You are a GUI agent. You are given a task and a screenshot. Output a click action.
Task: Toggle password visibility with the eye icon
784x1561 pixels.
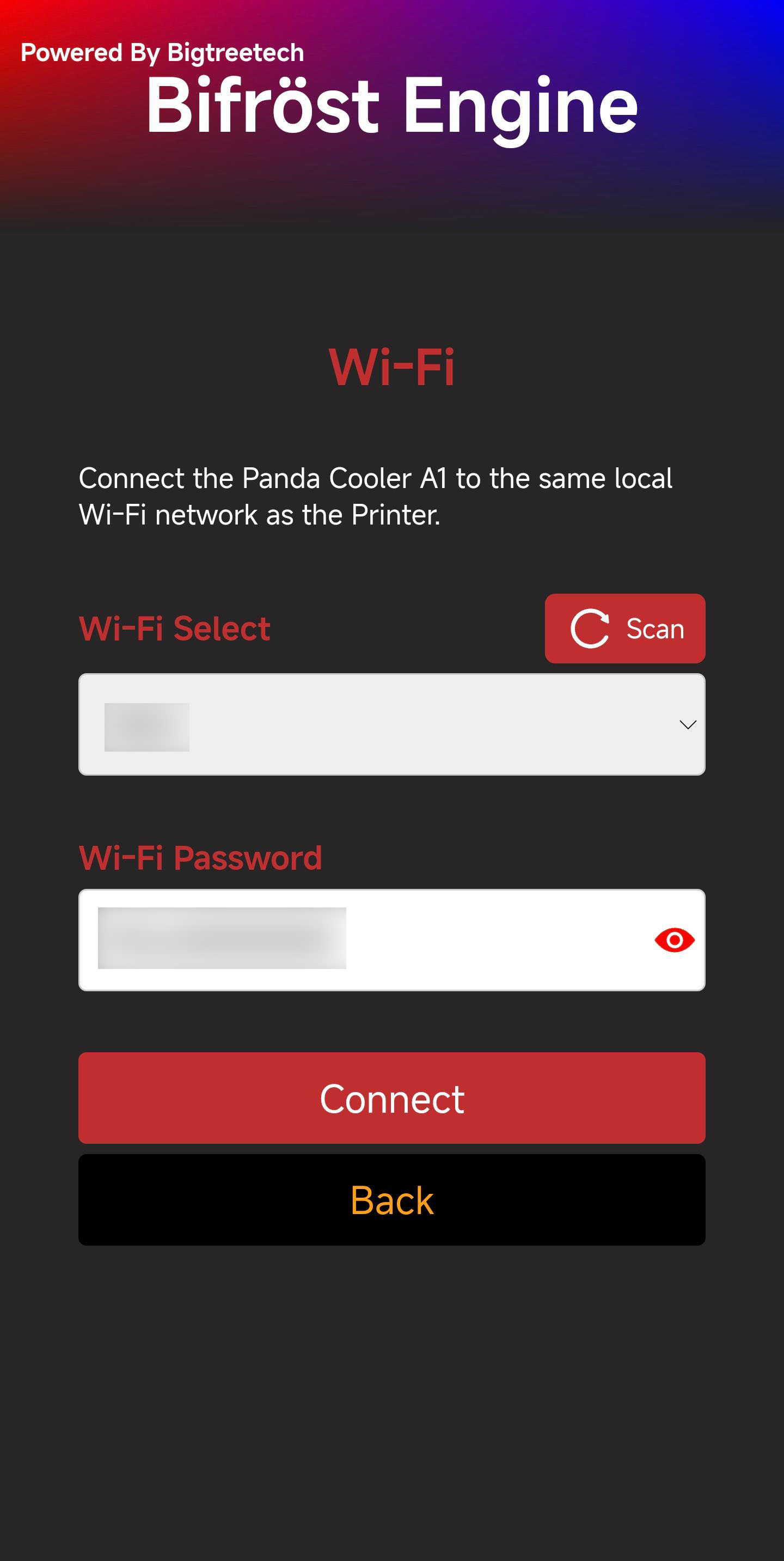coord(675,940)
